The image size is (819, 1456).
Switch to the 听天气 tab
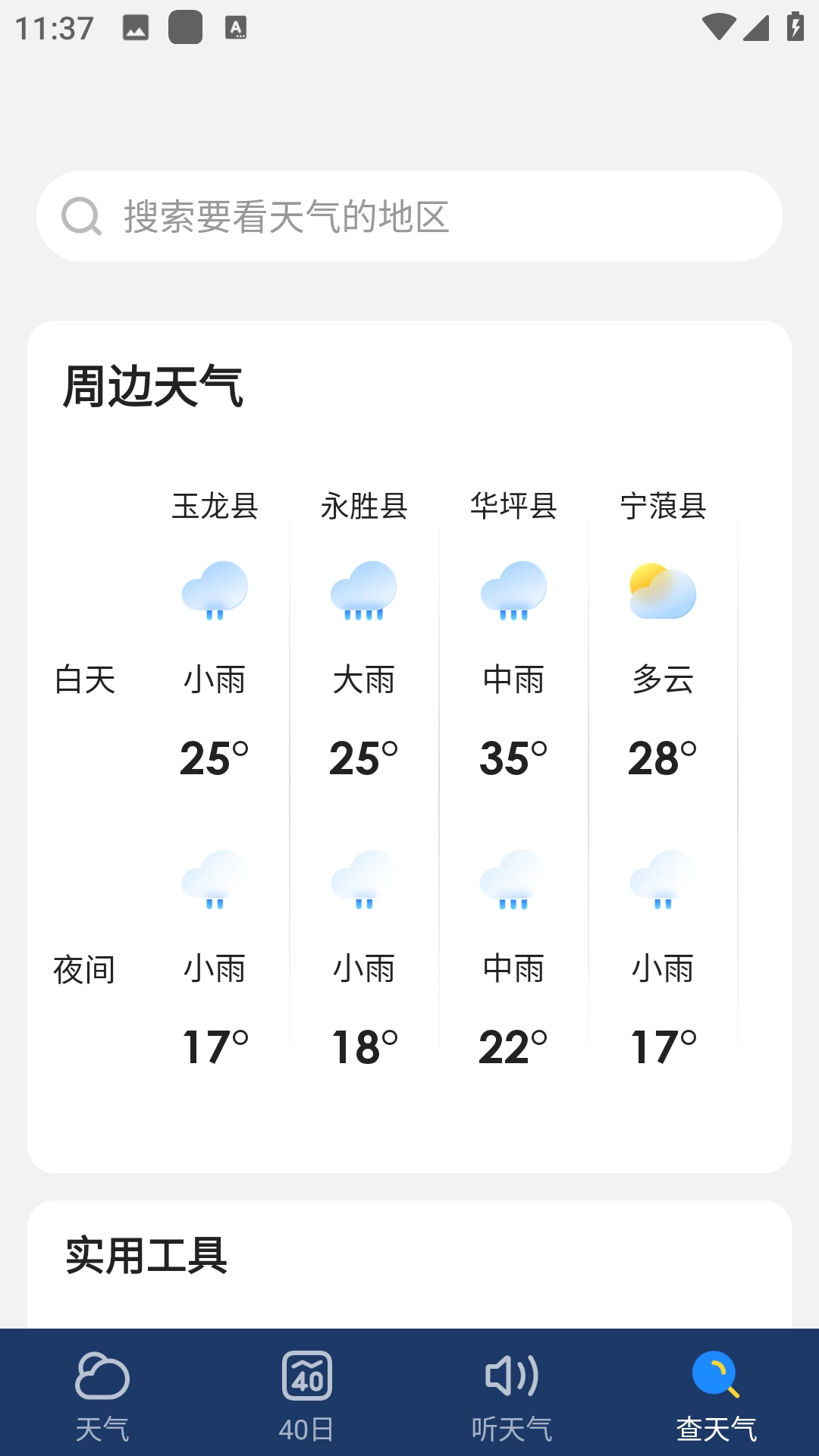(512, 1394)
